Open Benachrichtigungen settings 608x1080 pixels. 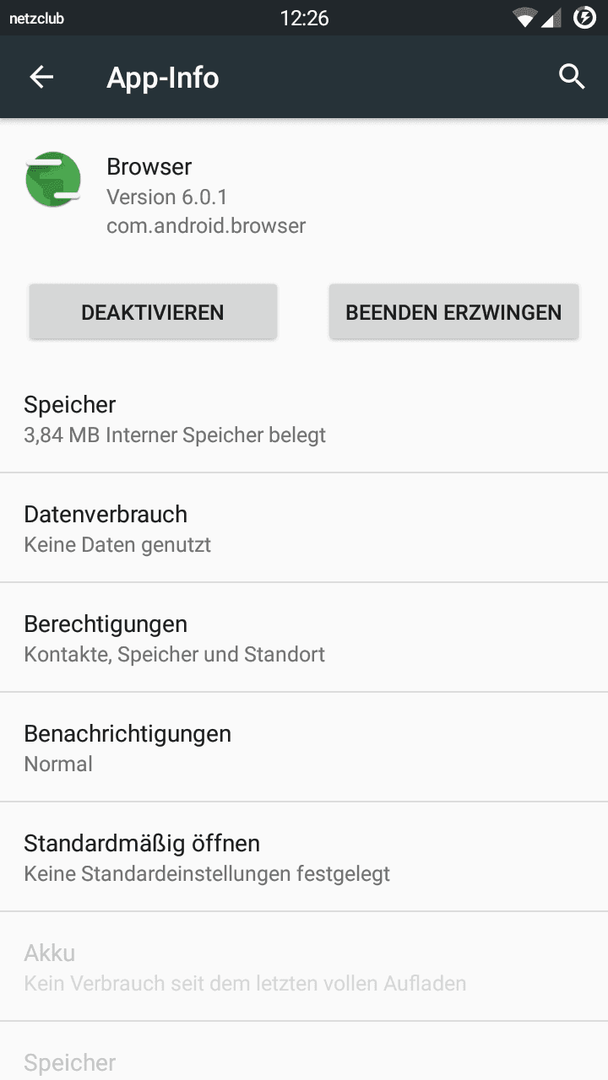click(x=304, y=747)
